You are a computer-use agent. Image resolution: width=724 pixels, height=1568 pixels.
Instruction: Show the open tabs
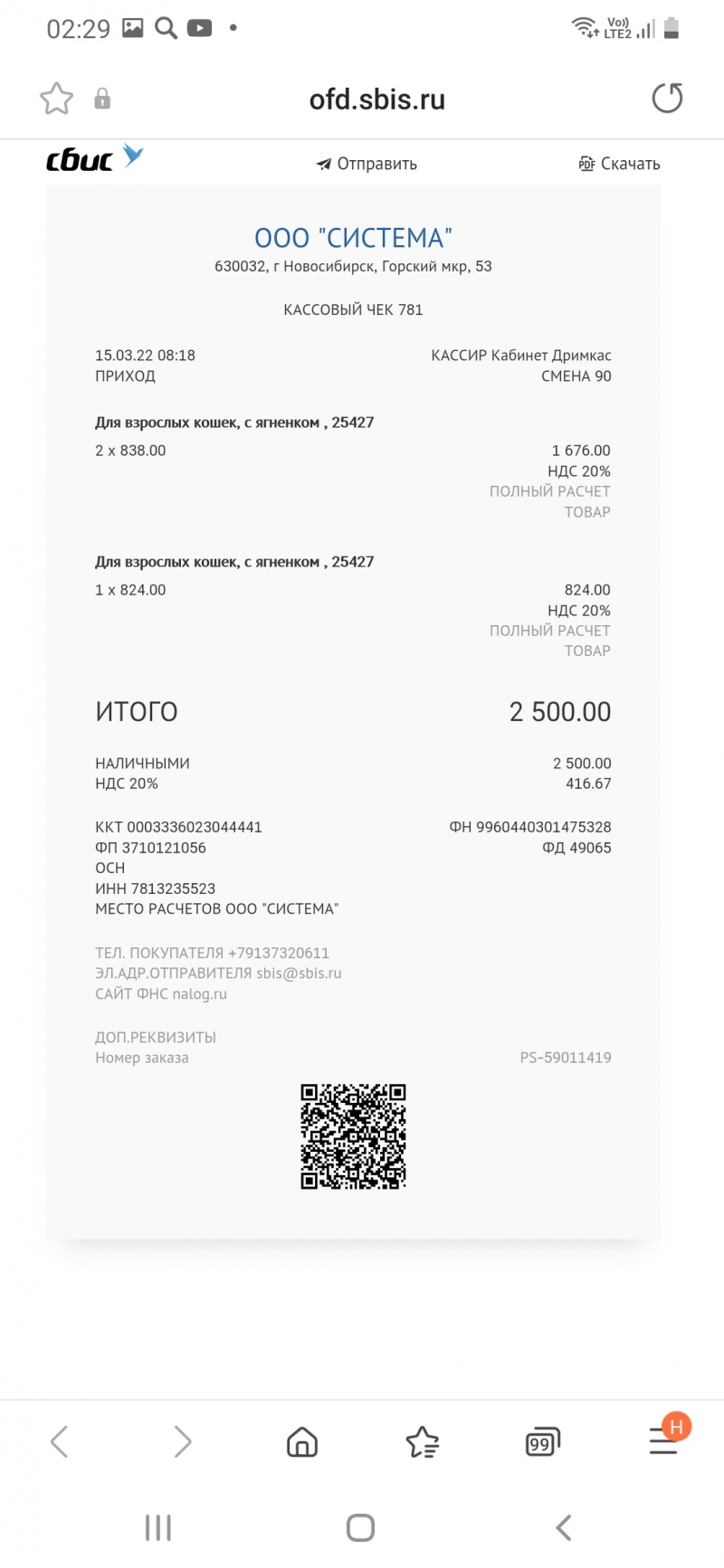click(542, 1441)
